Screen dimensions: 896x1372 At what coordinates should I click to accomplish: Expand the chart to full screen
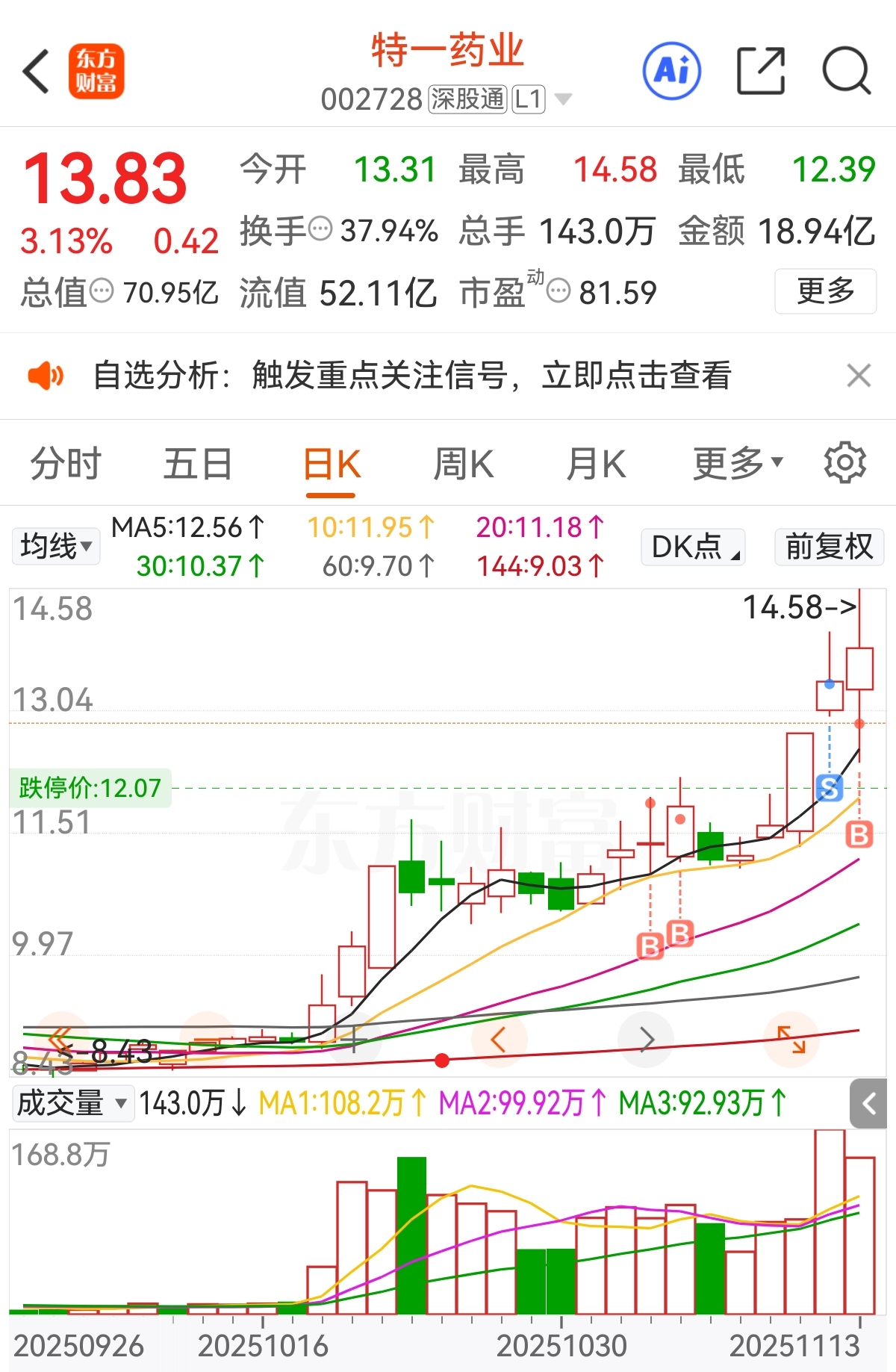[x=791, y=1039]
